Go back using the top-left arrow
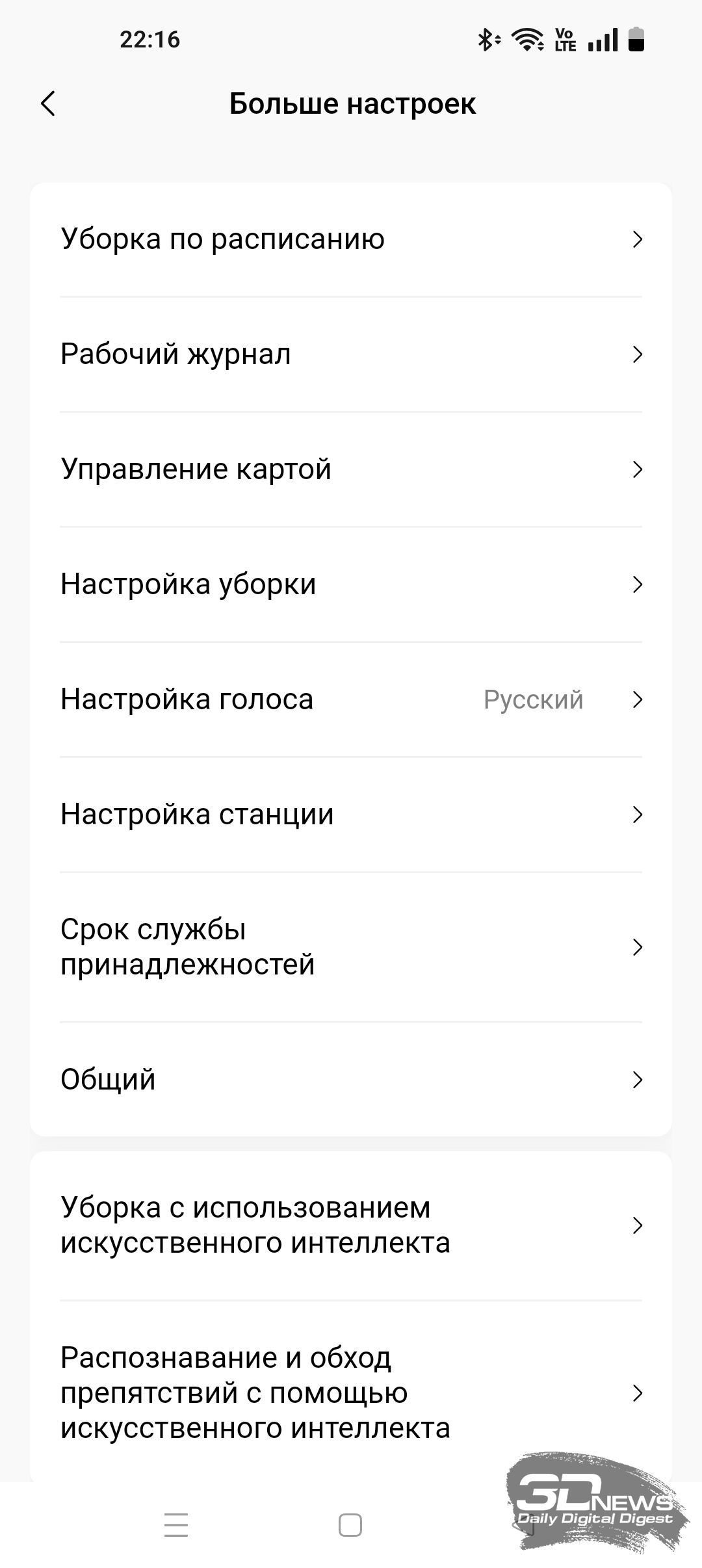 tap(49, 104)
